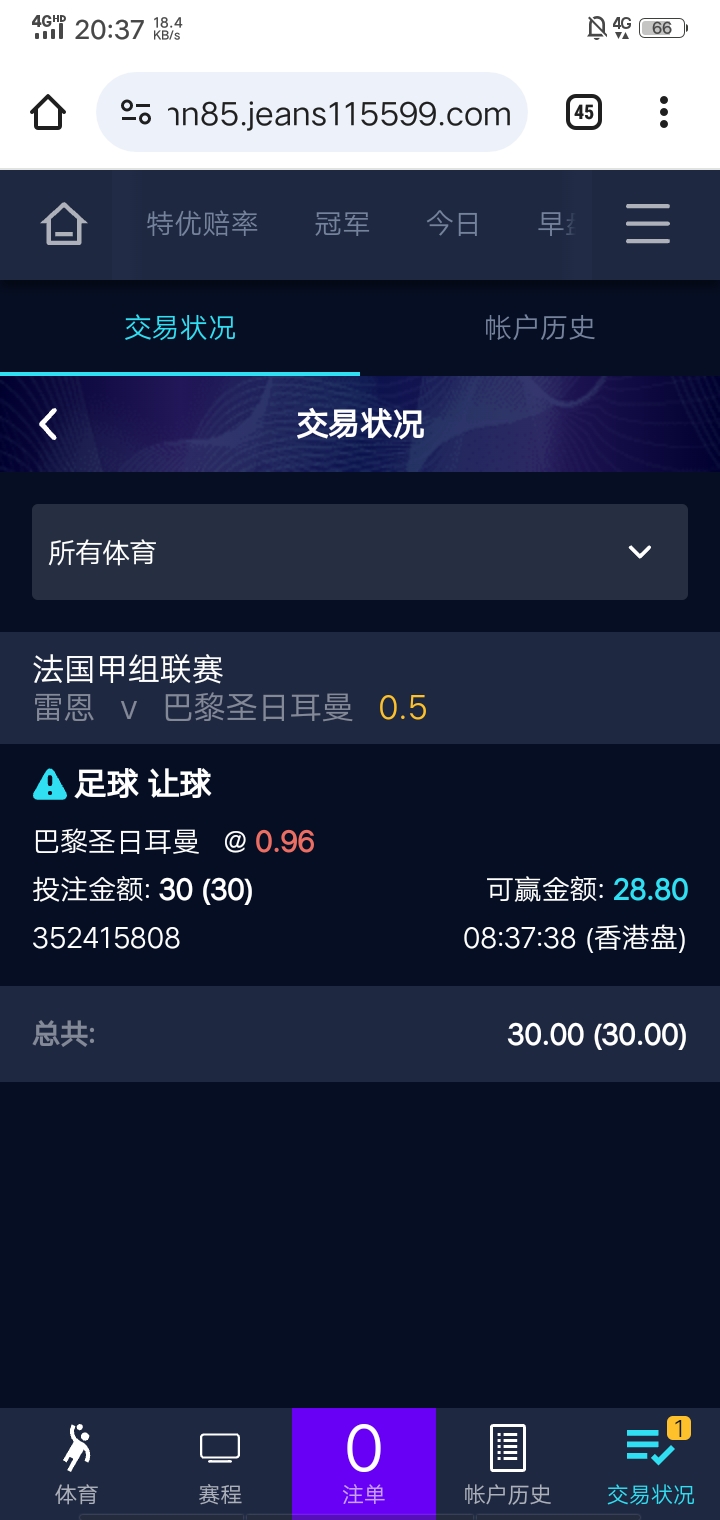720x1520 pixels.
Task: Open 特优赔率 section
Action: pos(202,224)
